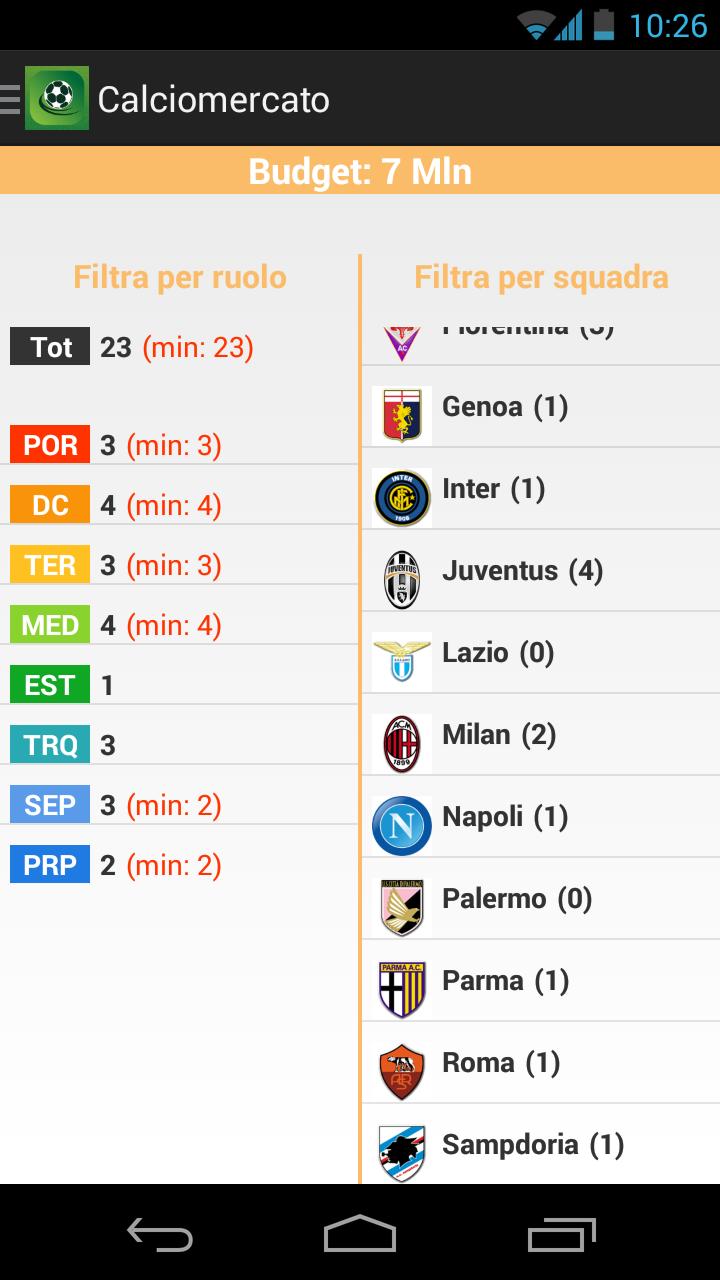Tap the Sampdoria club crest icon

(x=400, y=1144)
